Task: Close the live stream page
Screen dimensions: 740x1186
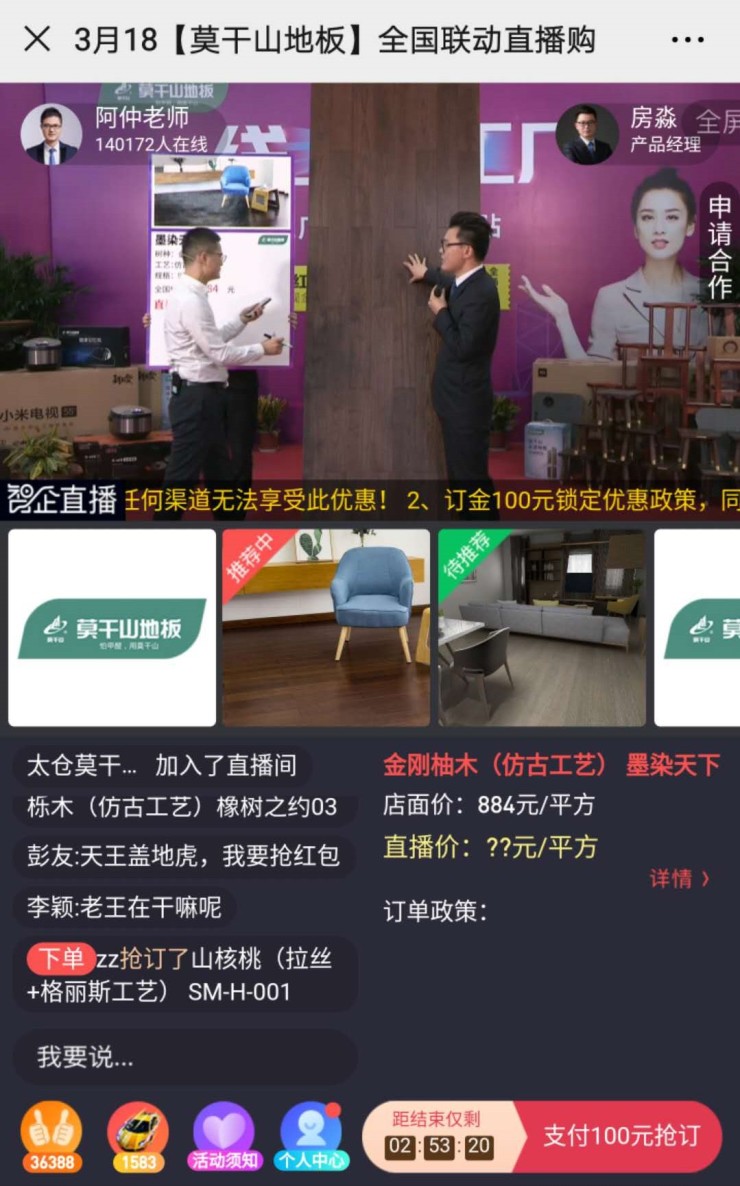Action: tap(37, 40)
